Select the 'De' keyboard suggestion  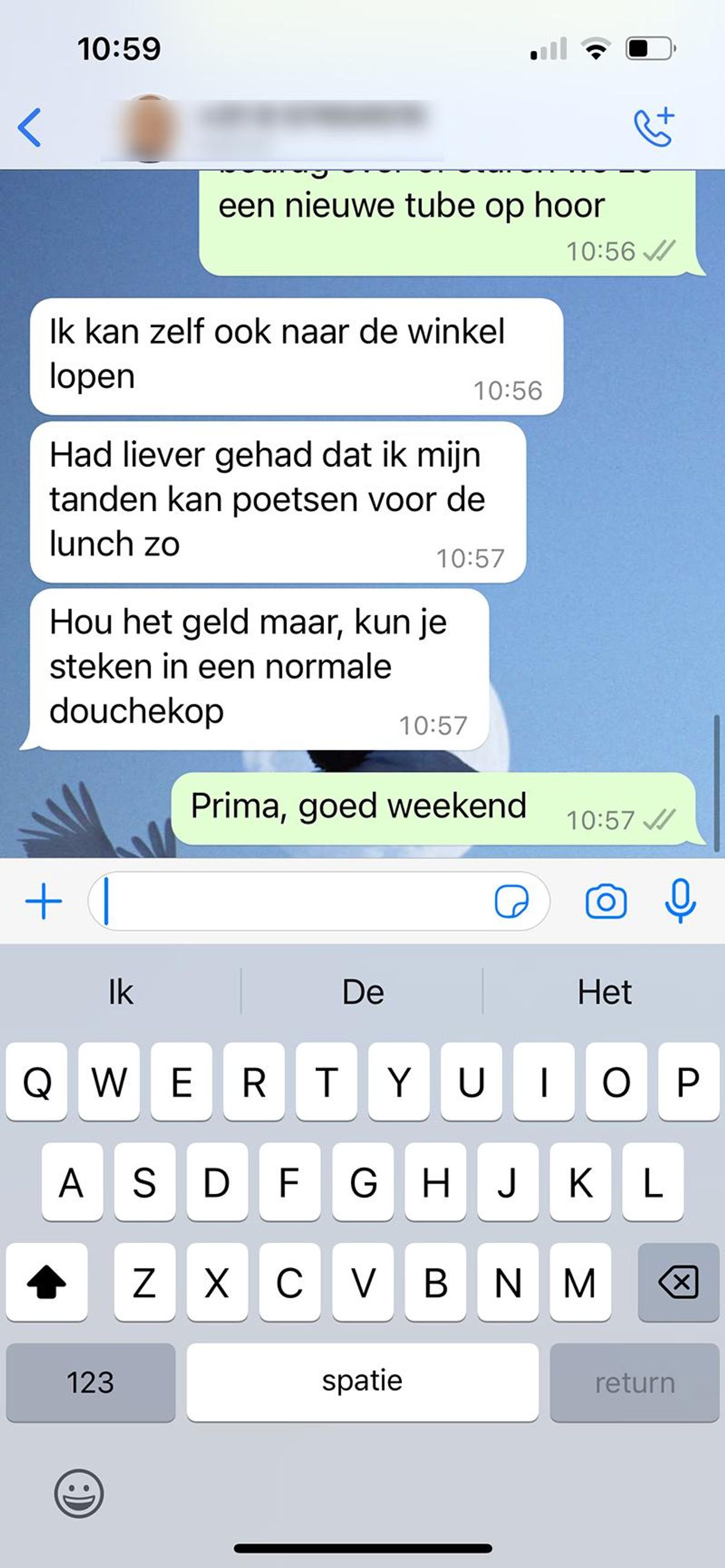[362, 993]
